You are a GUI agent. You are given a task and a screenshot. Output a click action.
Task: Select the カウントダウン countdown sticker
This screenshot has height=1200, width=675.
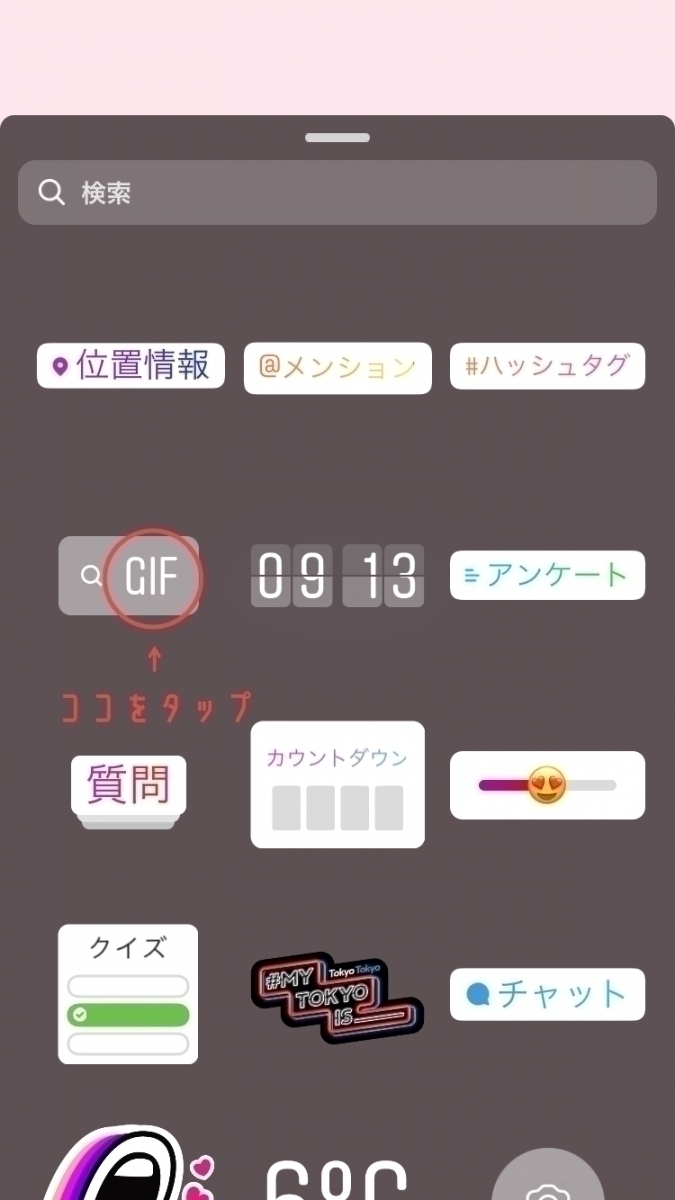pyautogui.click(x=337, y=784)
